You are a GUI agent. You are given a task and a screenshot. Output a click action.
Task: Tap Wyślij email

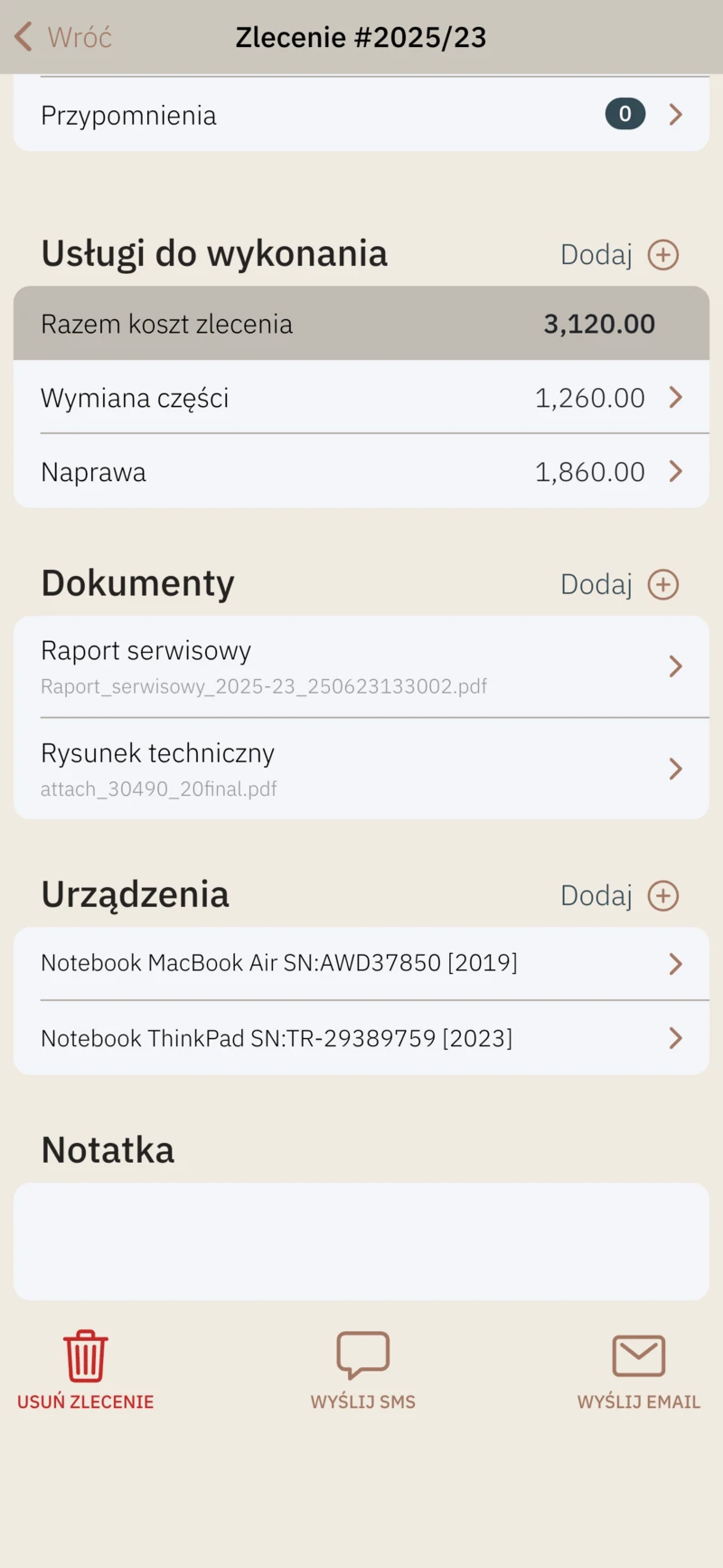tap(639, 1369)
